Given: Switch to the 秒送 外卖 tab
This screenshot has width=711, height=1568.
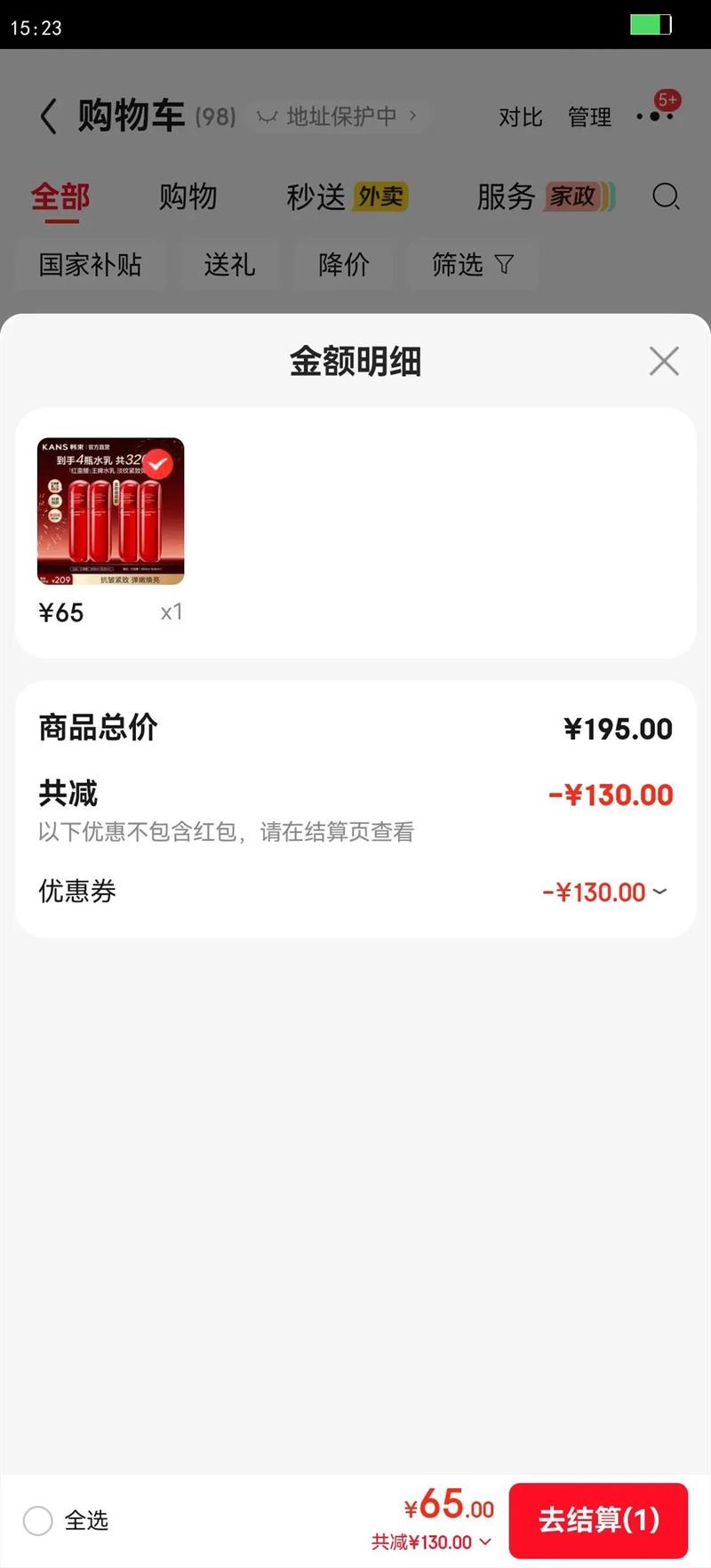Looking at the screenshot, I should click(347, 196).
